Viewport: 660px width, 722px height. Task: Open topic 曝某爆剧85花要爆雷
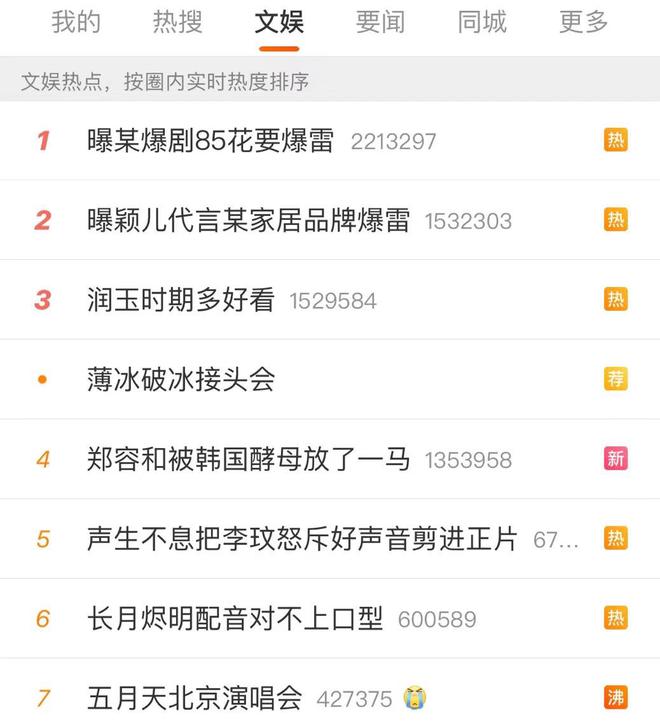(211, 140)
